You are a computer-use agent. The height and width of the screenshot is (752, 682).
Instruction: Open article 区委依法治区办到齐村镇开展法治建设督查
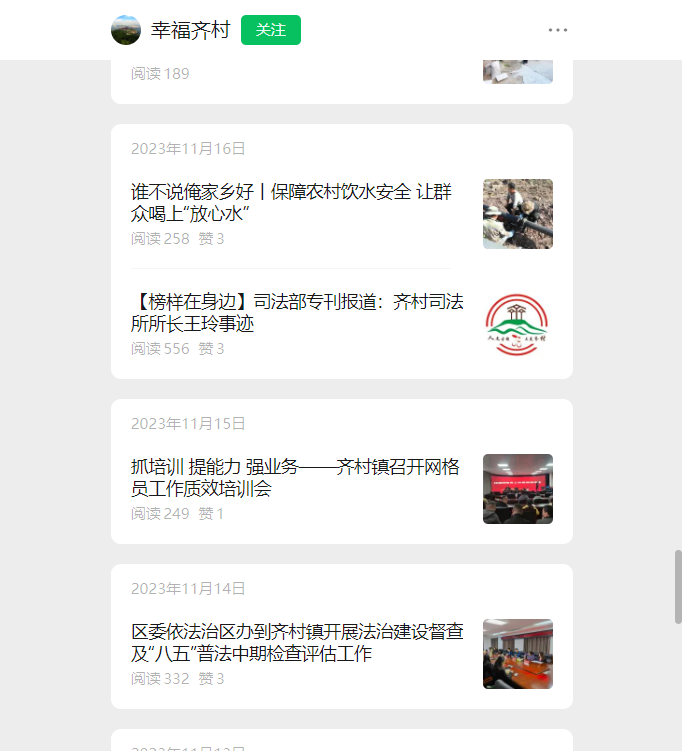(297, 642)
